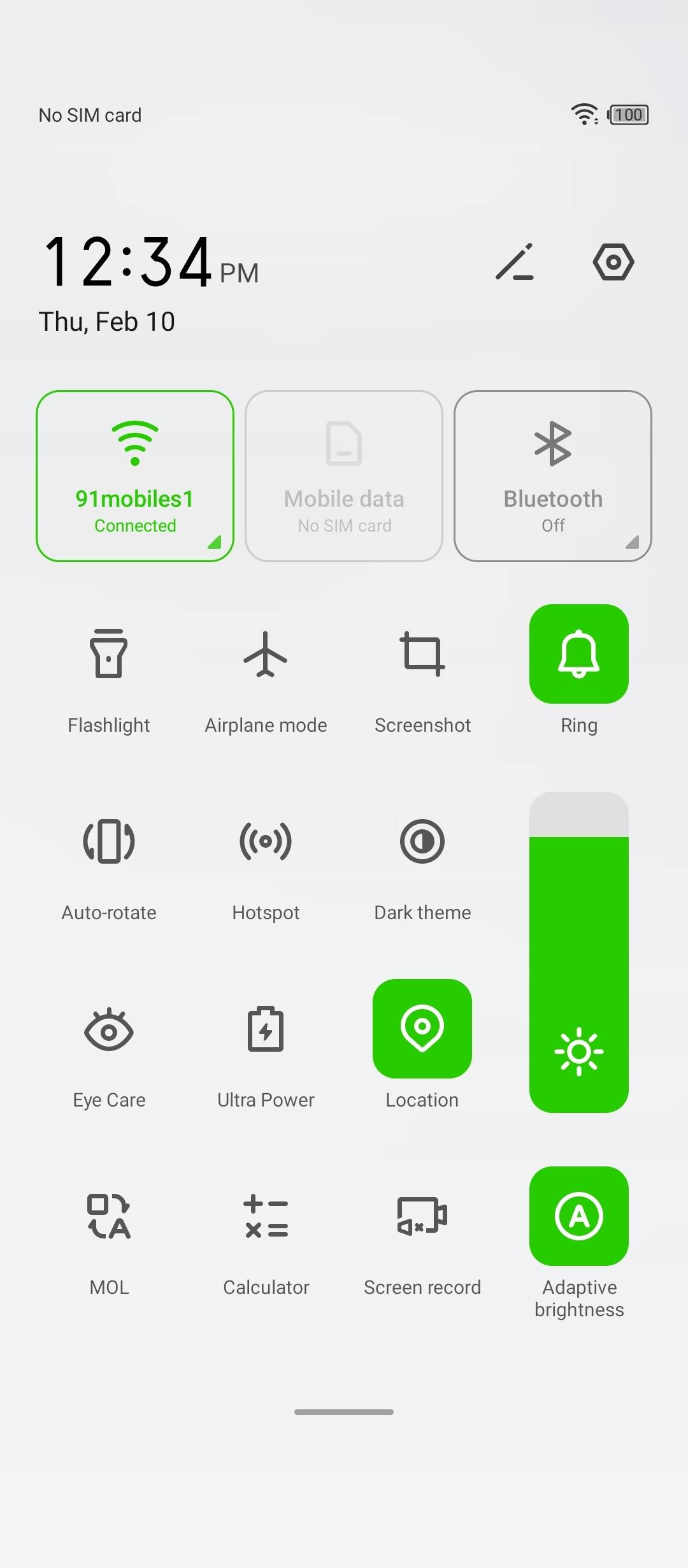Image resolution: width=688 pixels, height=1568 pixels.
Task: Toggle the 91mobiles1 Wi-Fi tile
Action: [x=135, y=475]
